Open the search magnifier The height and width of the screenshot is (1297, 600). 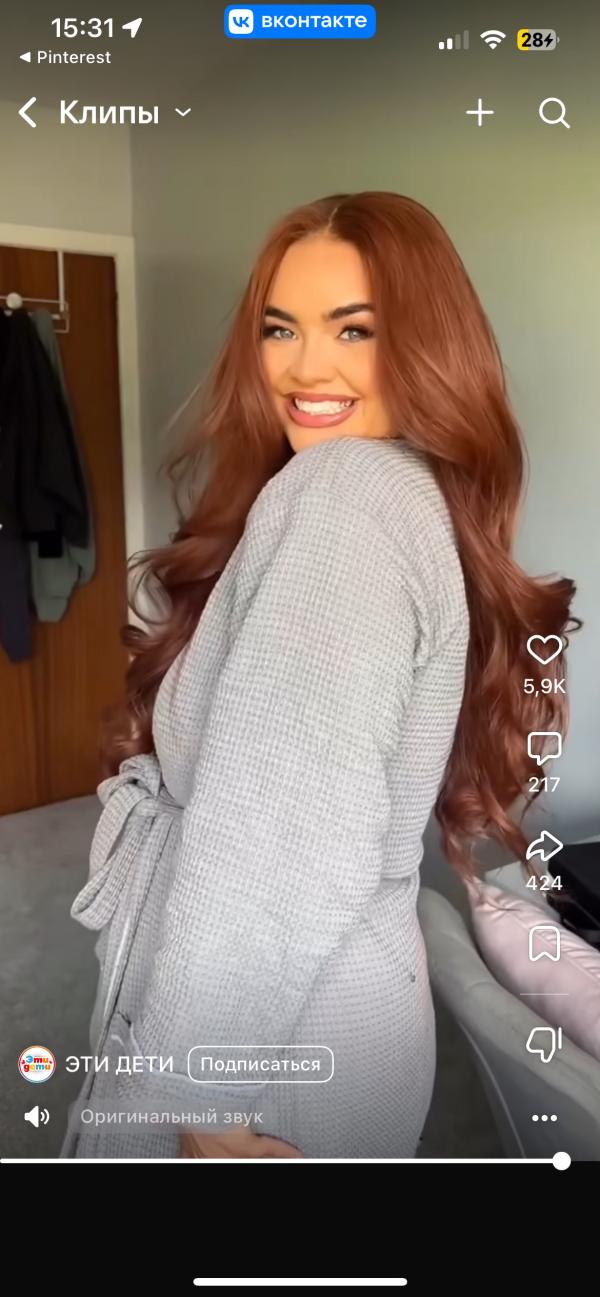[x=554, y=113]
